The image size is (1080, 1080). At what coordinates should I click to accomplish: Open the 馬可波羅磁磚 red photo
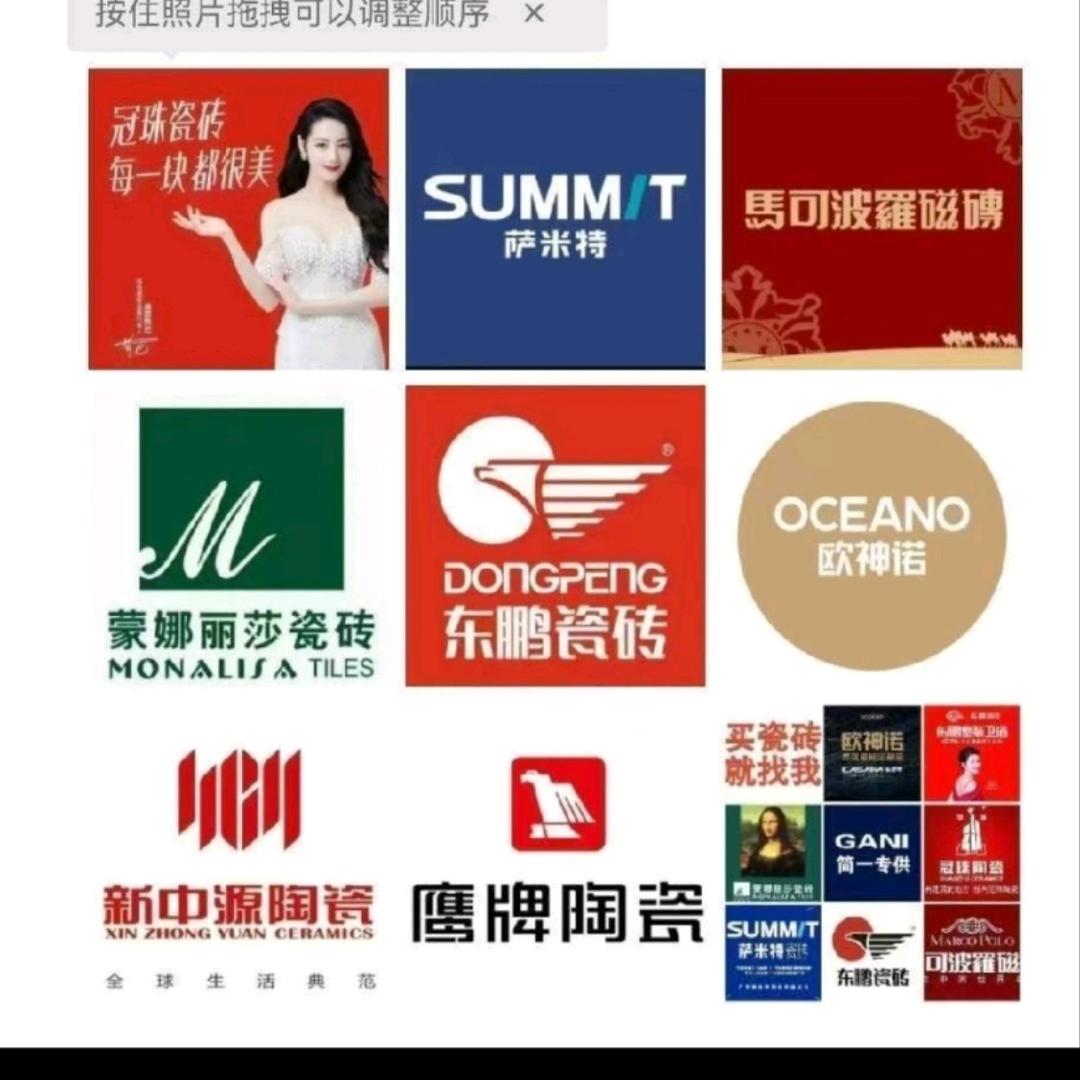click(872, 219)
